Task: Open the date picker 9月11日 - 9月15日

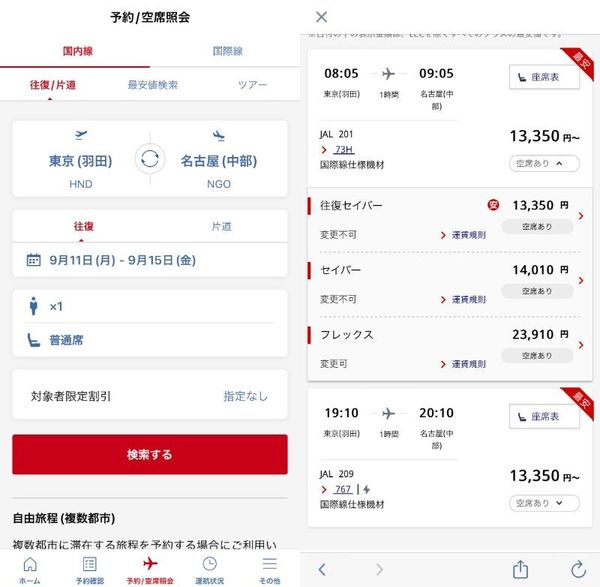Action: click(x=150, y=260)
